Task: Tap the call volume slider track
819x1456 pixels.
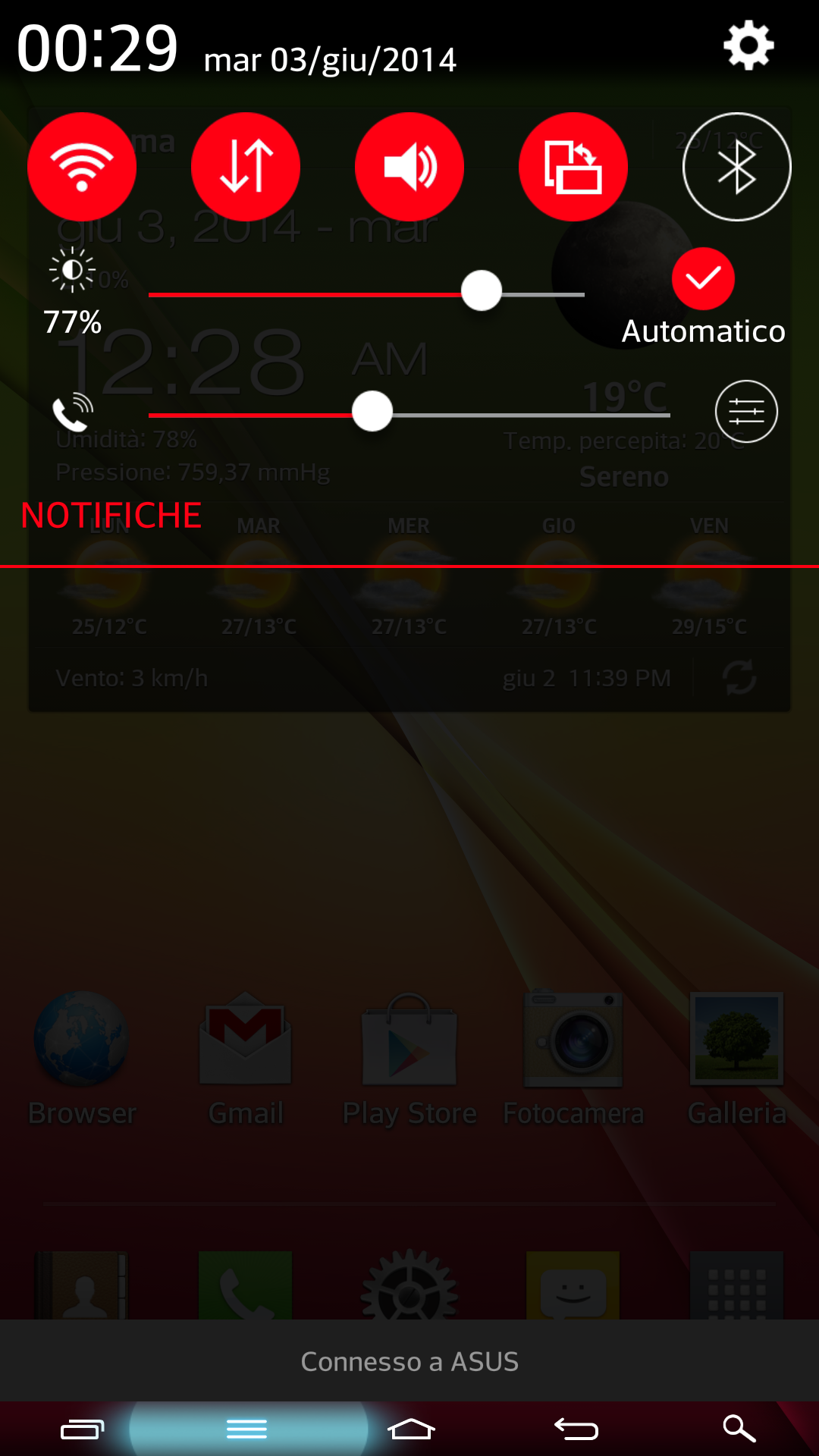Action: point(409,414)
